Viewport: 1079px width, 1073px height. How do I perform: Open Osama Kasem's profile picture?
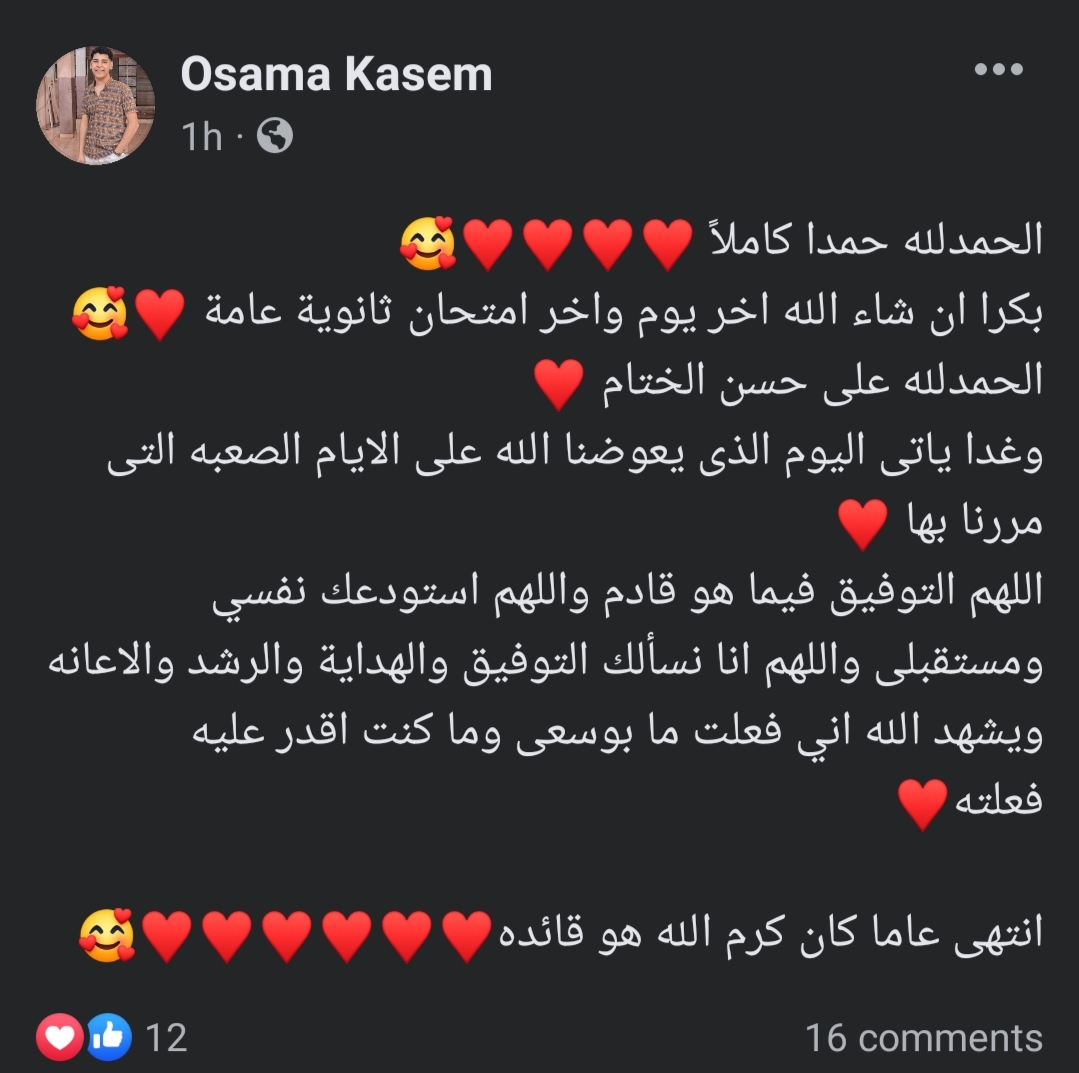tap(95, 105)
